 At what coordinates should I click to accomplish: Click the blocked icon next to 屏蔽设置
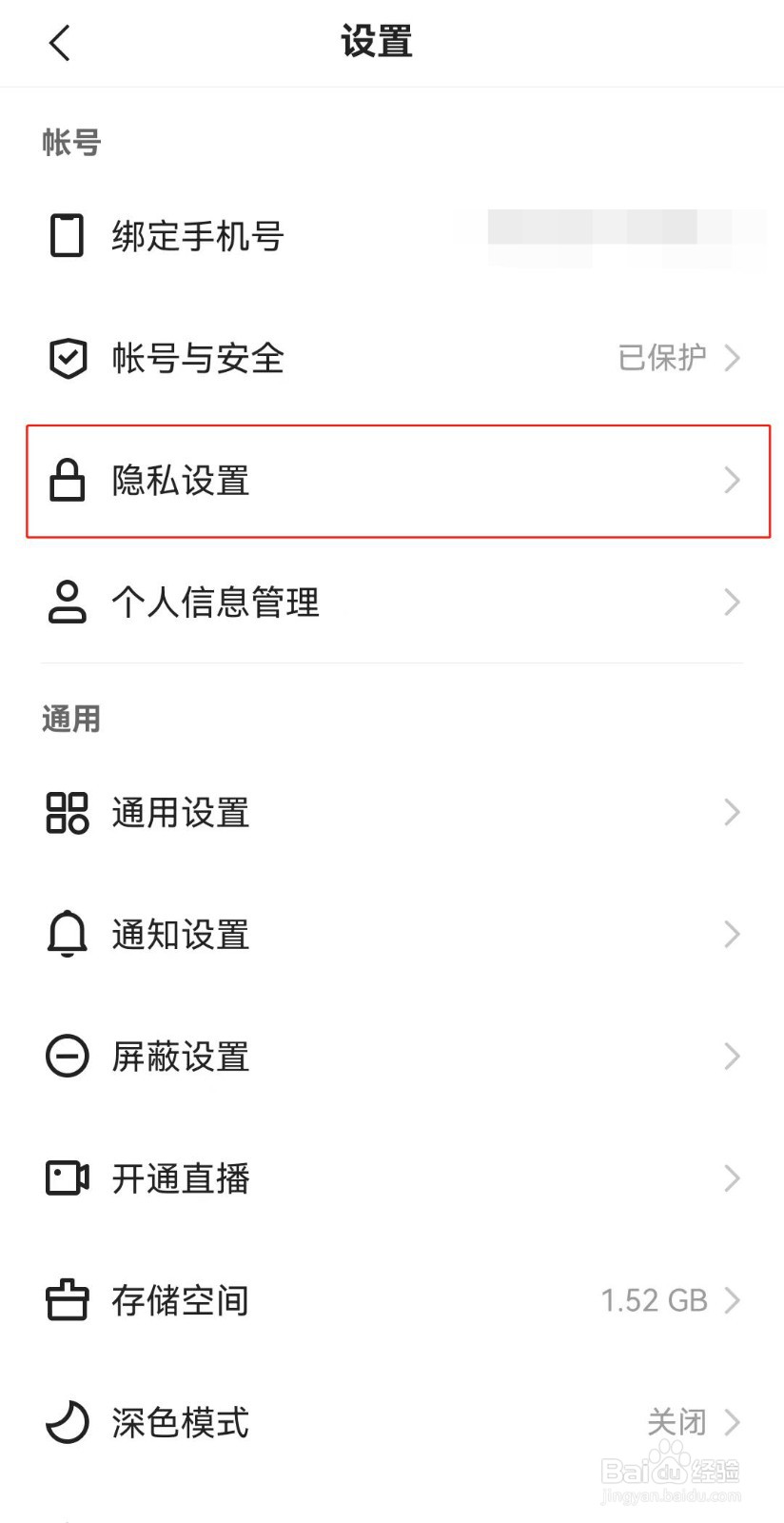[66, 1056]
